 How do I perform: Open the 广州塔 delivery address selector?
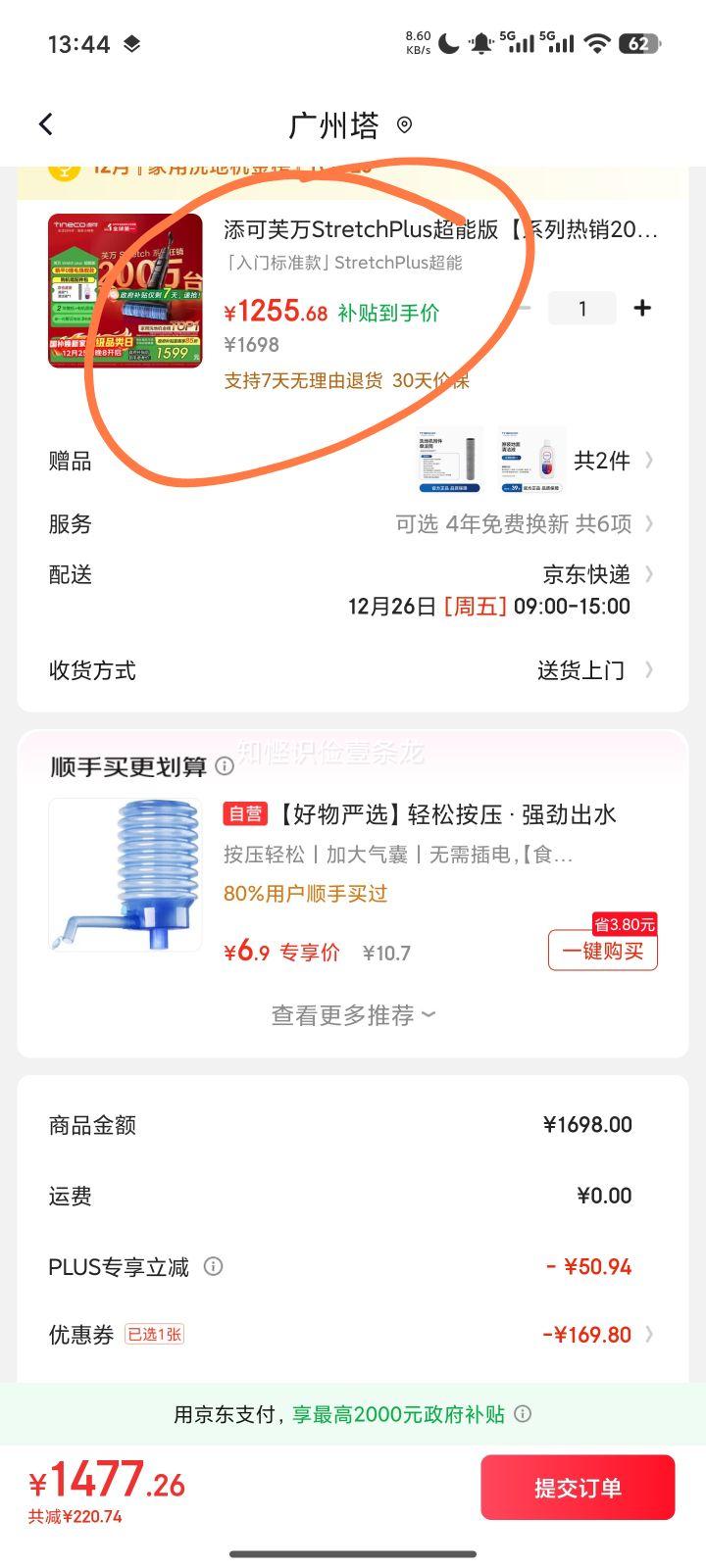coord(350,125)
